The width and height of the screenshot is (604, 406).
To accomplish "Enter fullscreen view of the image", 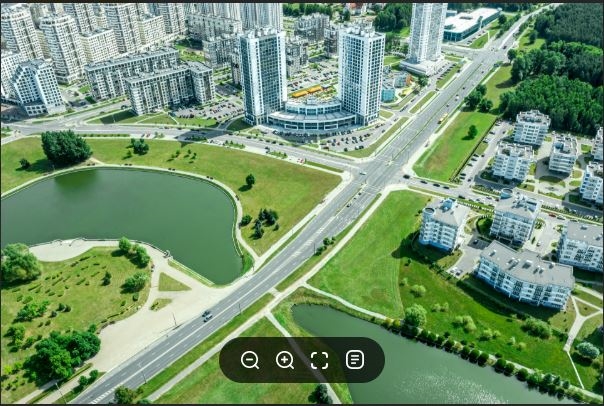I will (319, 360).
